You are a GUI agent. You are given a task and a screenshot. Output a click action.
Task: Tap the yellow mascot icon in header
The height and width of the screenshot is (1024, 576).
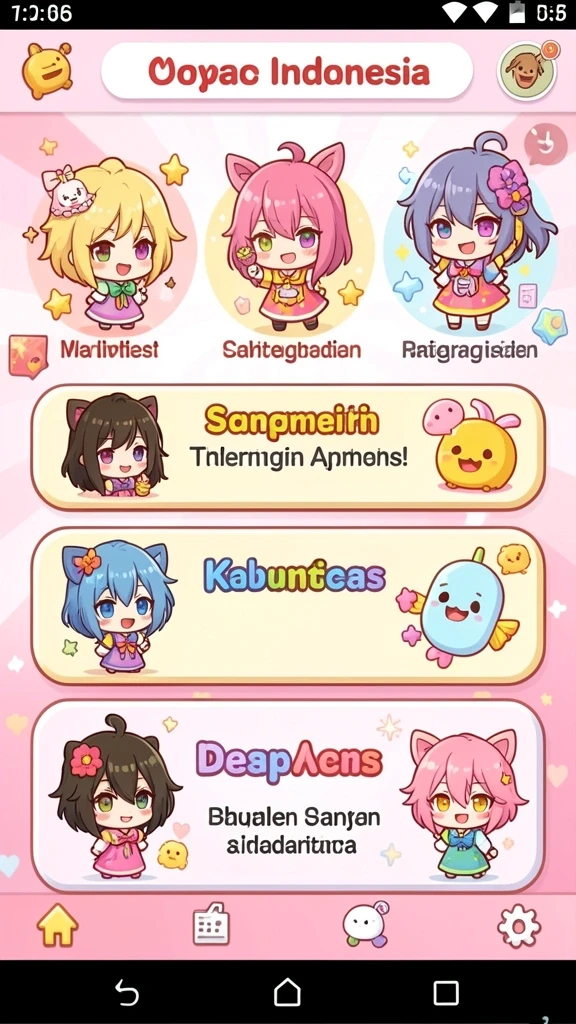tap(46, 69)
